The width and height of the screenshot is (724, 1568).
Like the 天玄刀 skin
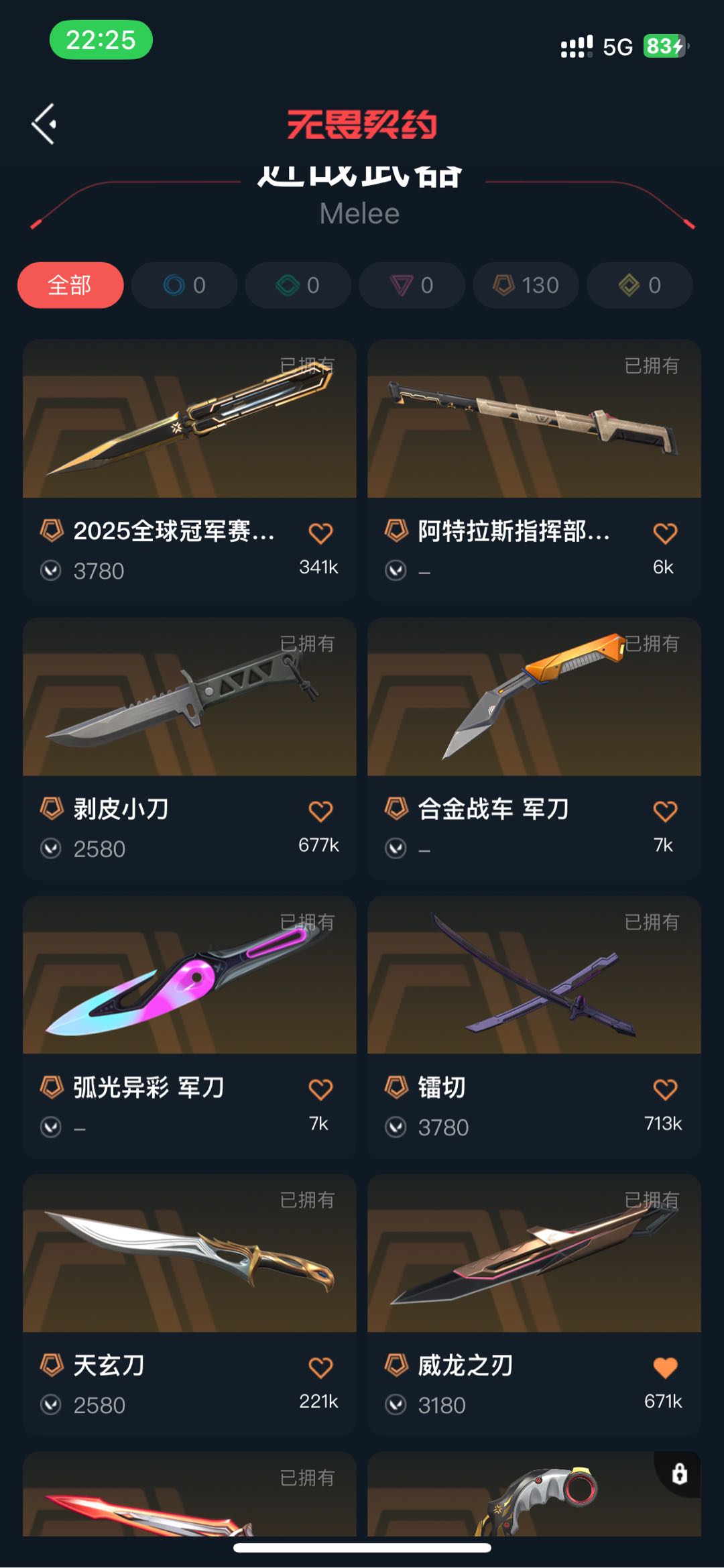point(320,1367)
